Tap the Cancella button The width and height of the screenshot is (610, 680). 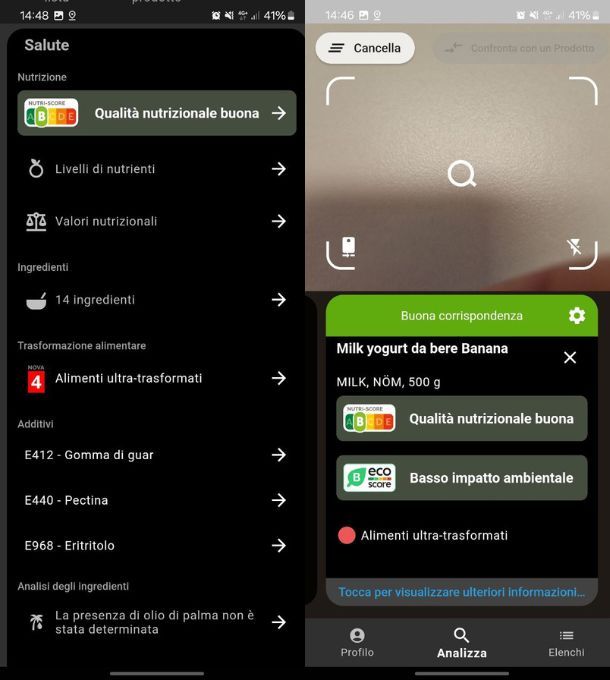pos(365,48)
